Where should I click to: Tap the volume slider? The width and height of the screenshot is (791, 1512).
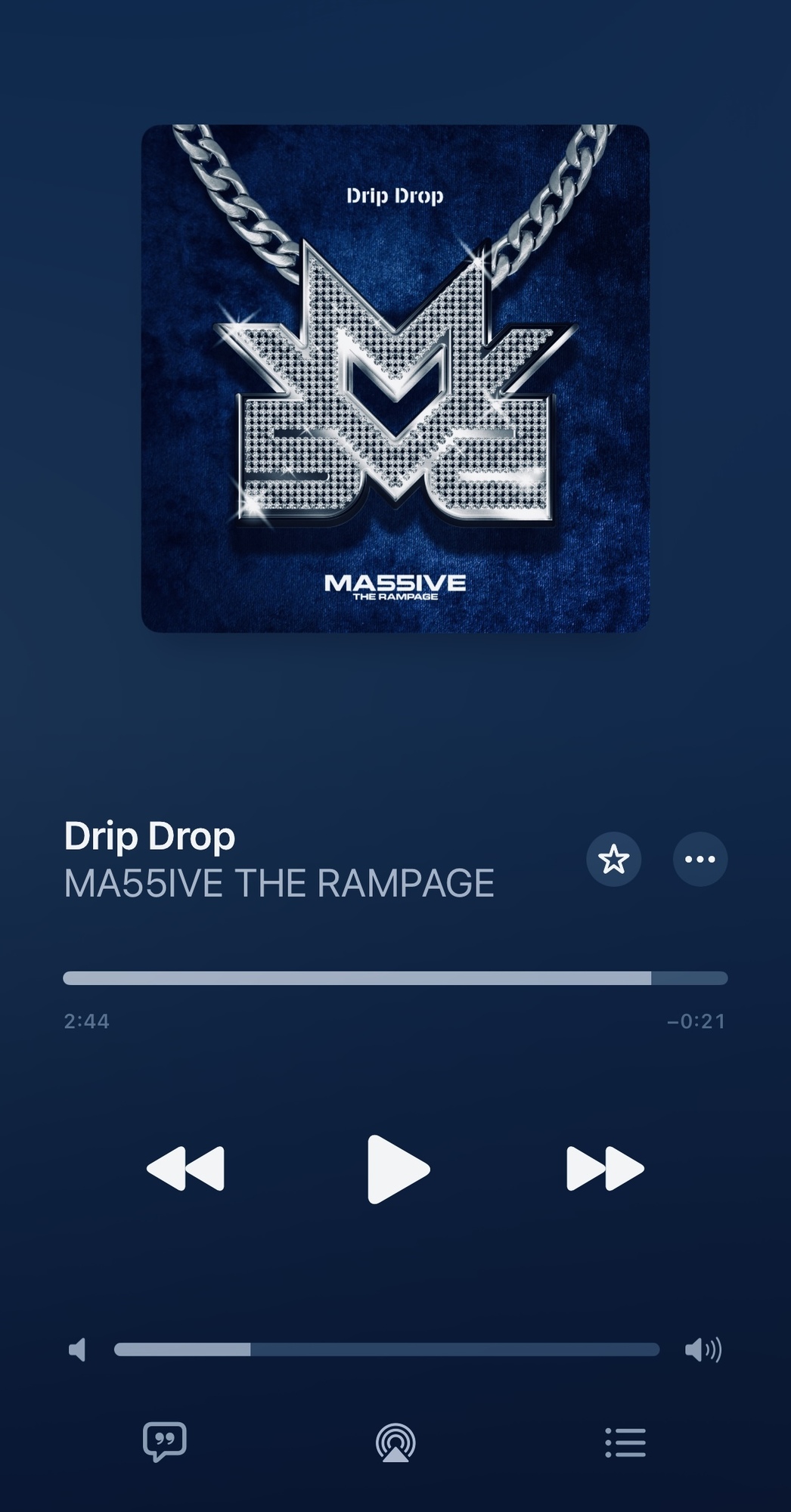point(386,1349)
